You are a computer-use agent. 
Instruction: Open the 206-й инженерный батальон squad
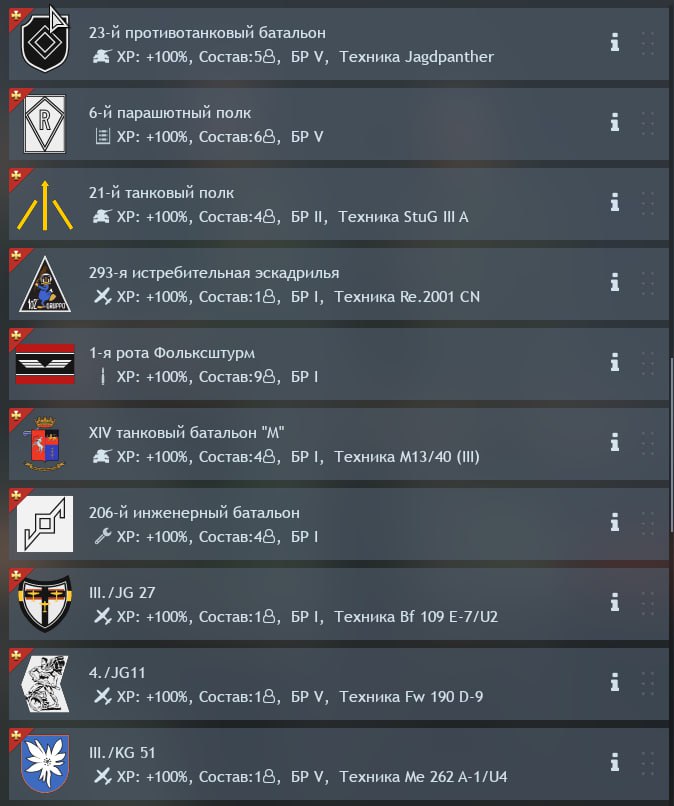point(300,524)
